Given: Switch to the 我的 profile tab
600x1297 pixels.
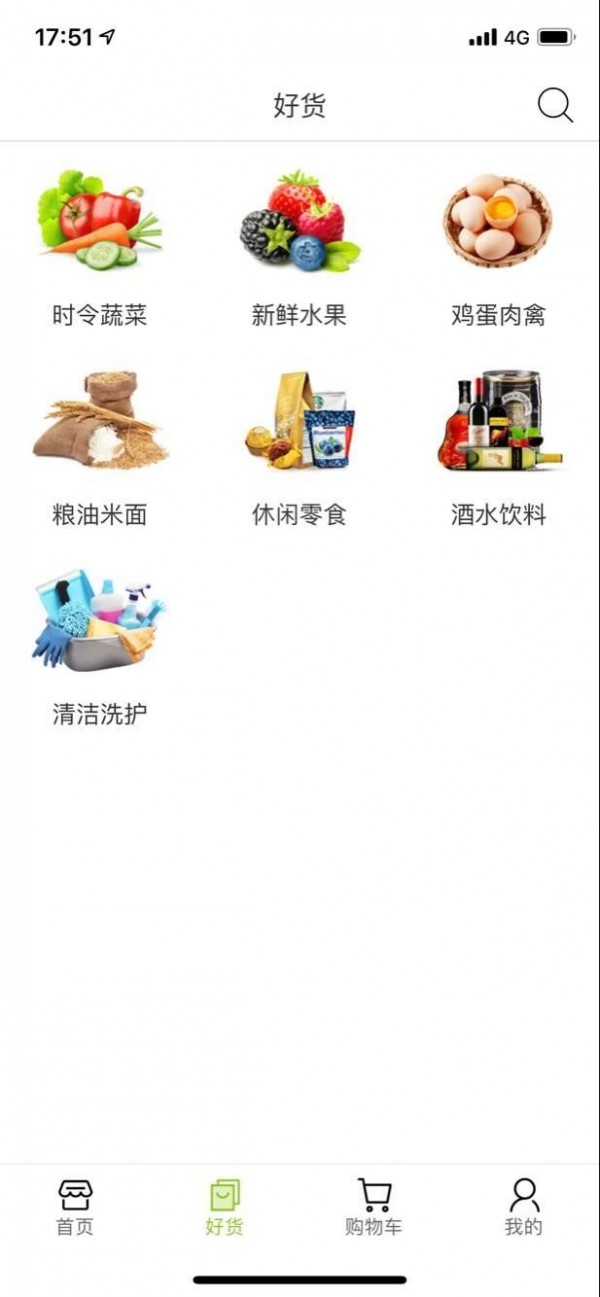Looking at the screenshot, I should pos(523,1206).
